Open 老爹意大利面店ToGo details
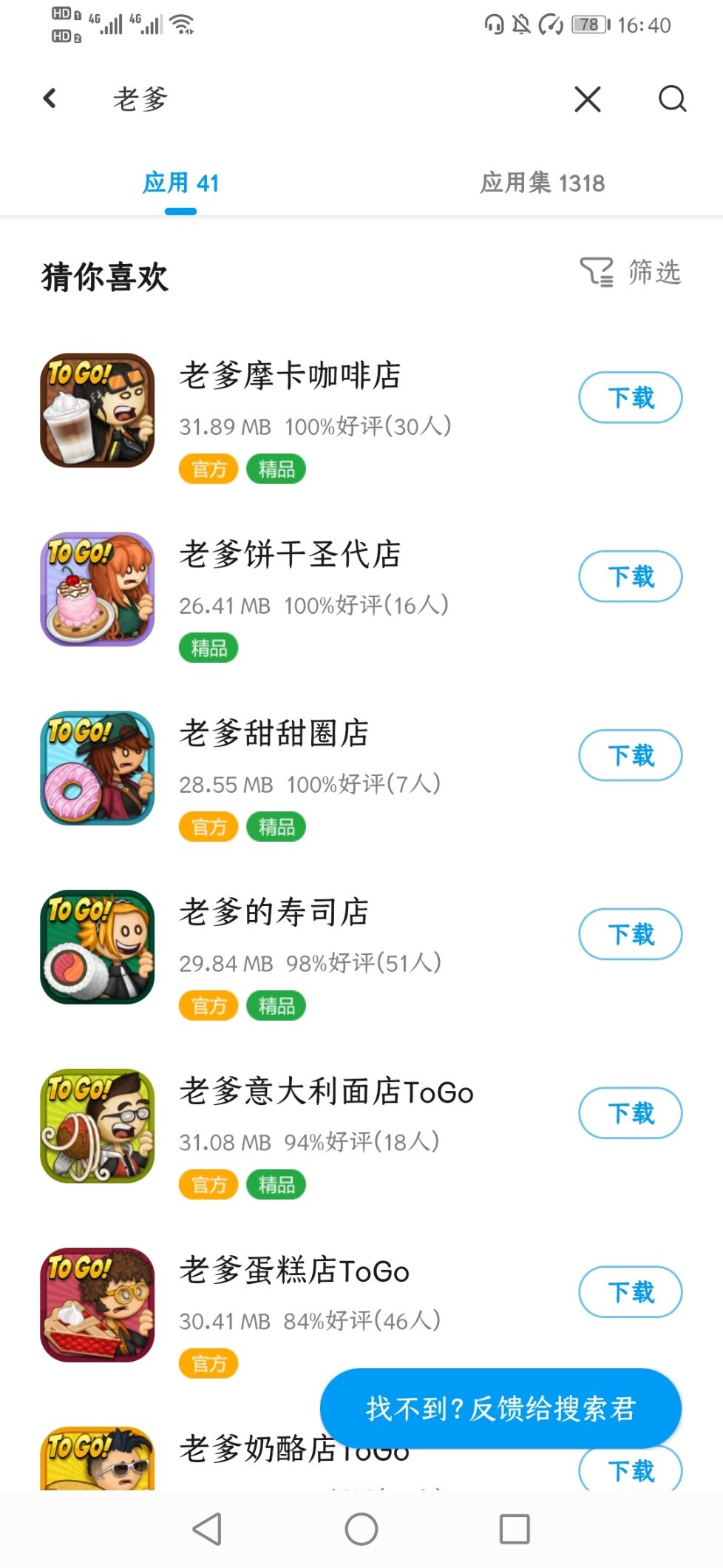This screenshot has width=723, height=1568. 325,1092
